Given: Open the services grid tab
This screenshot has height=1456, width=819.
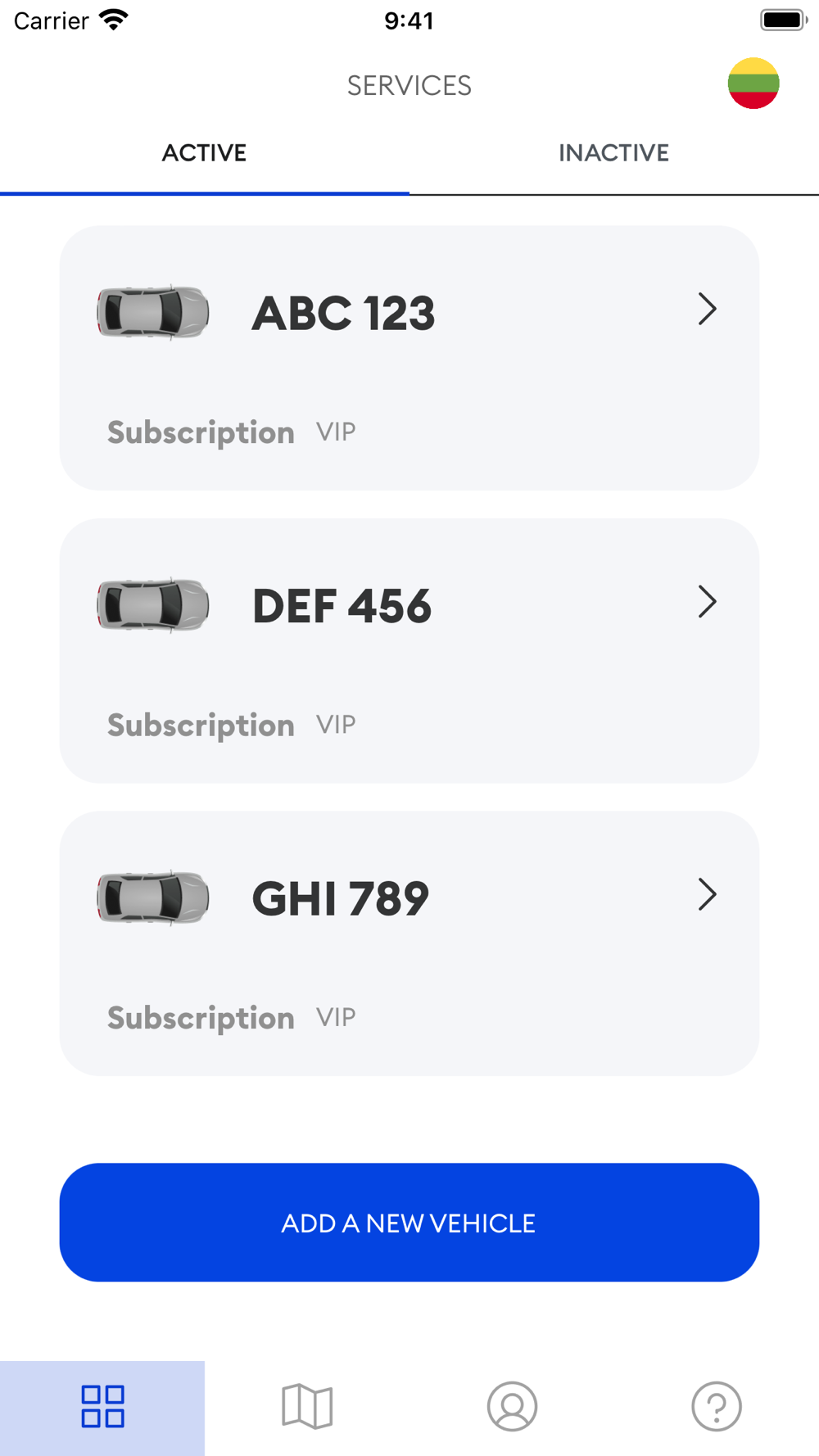Looking at the screenshot, I should 102,1407.
